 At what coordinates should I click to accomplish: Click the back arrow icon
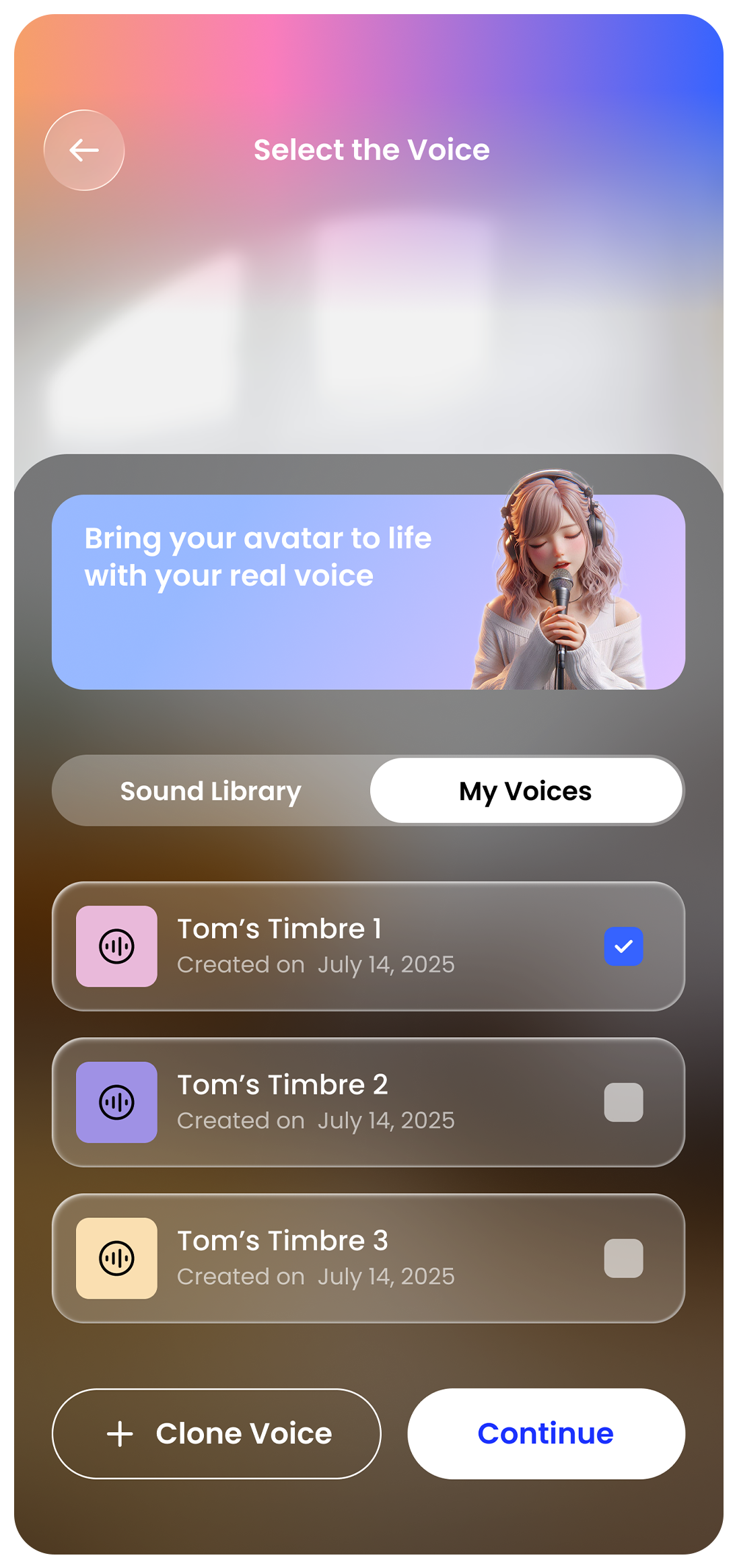pyautogui.click(x=83, y=149)
